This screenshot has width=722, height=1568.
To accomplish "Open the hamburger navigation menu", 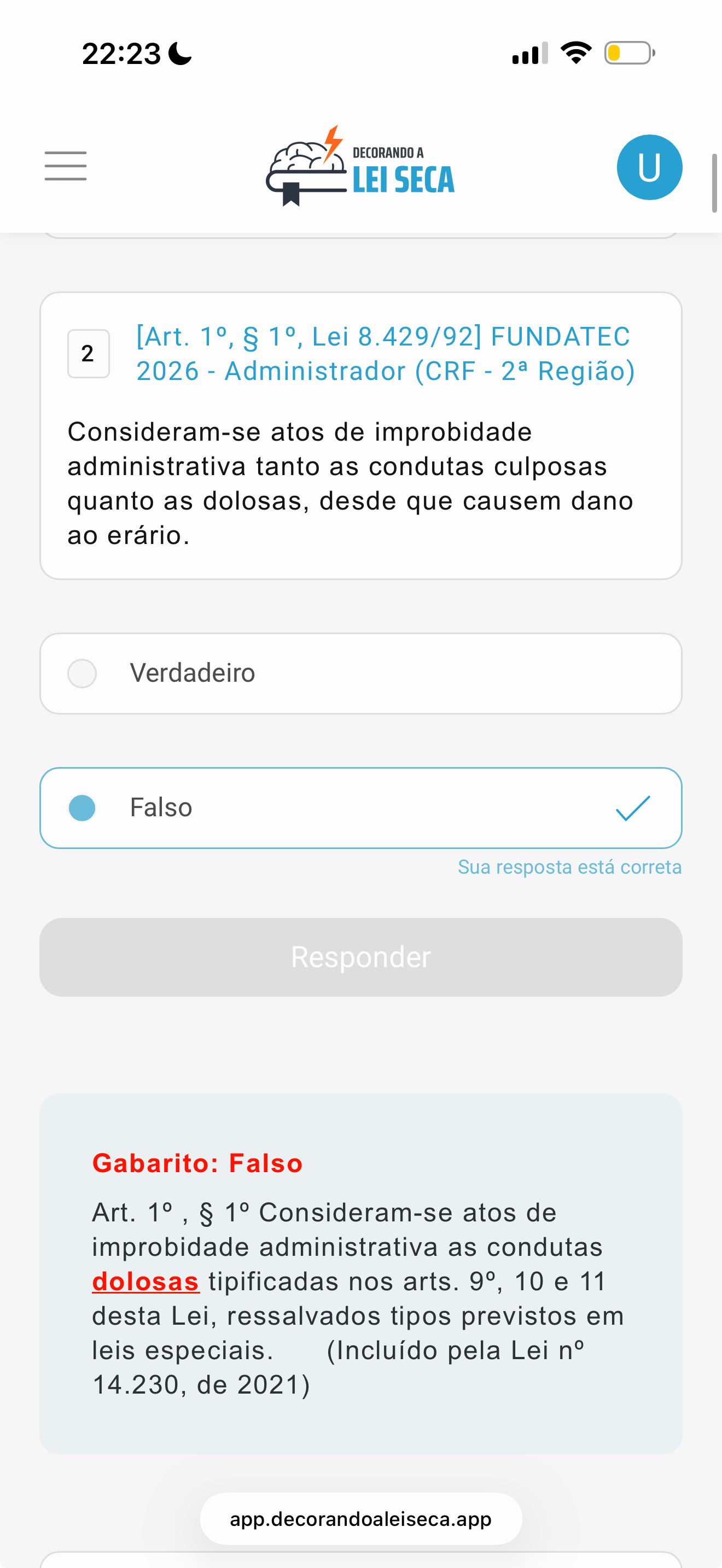I will [65, 166].
